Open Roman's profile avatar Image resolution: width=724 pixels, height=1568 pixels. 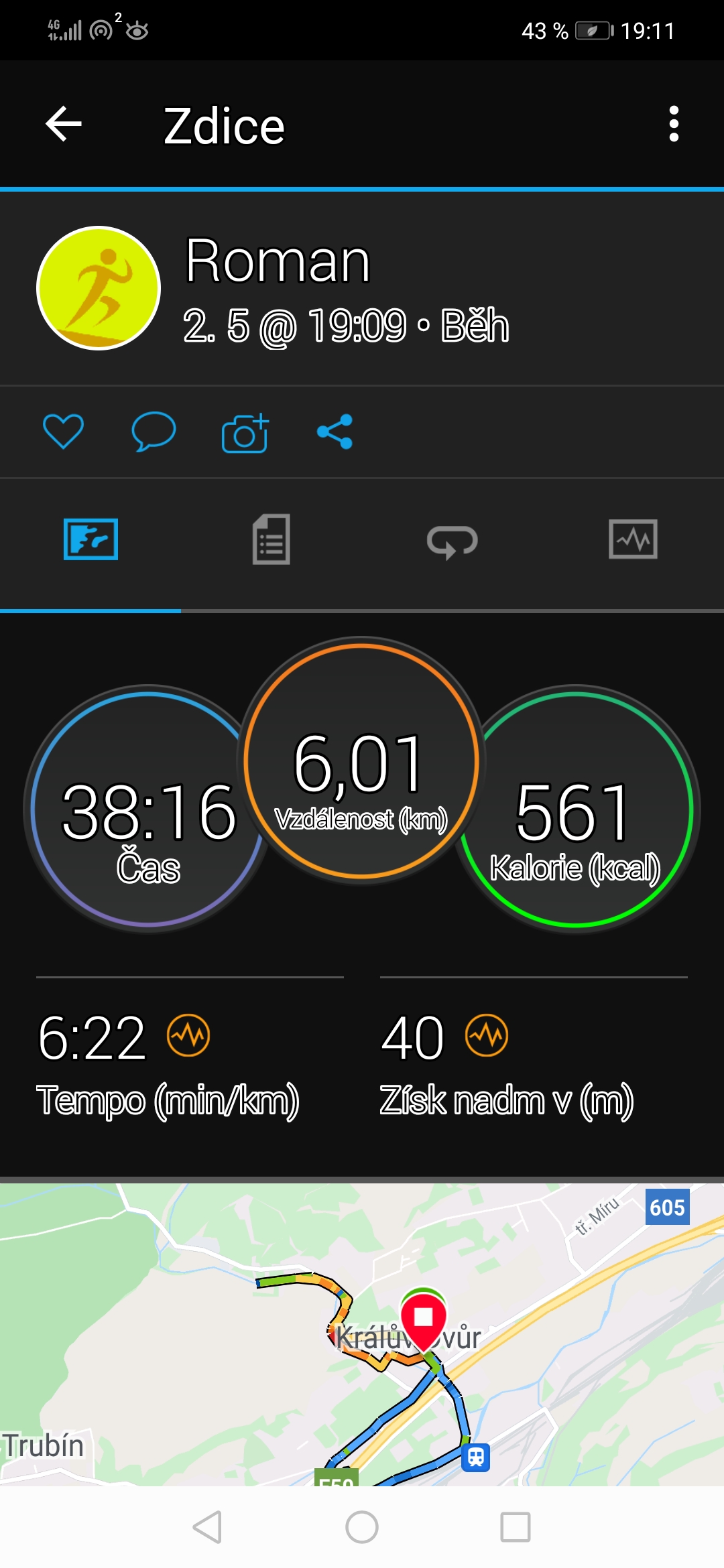click(99, 288)
